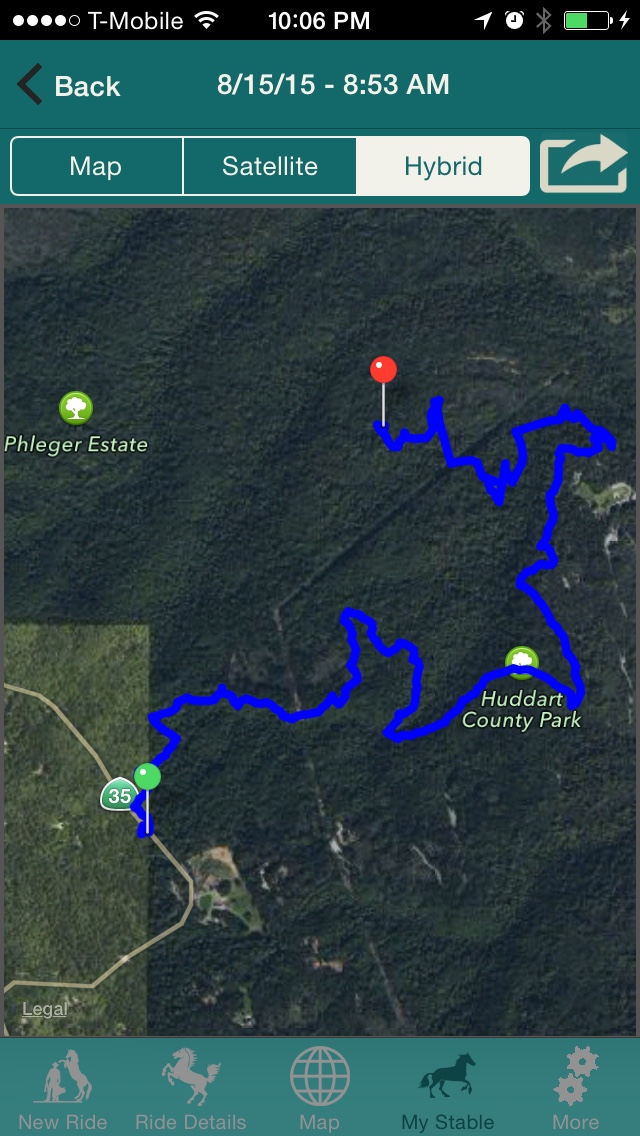The height and width of the screenshot is (1136, 640).
Task: Tap the green start-point pin
Action: (148, 777)
